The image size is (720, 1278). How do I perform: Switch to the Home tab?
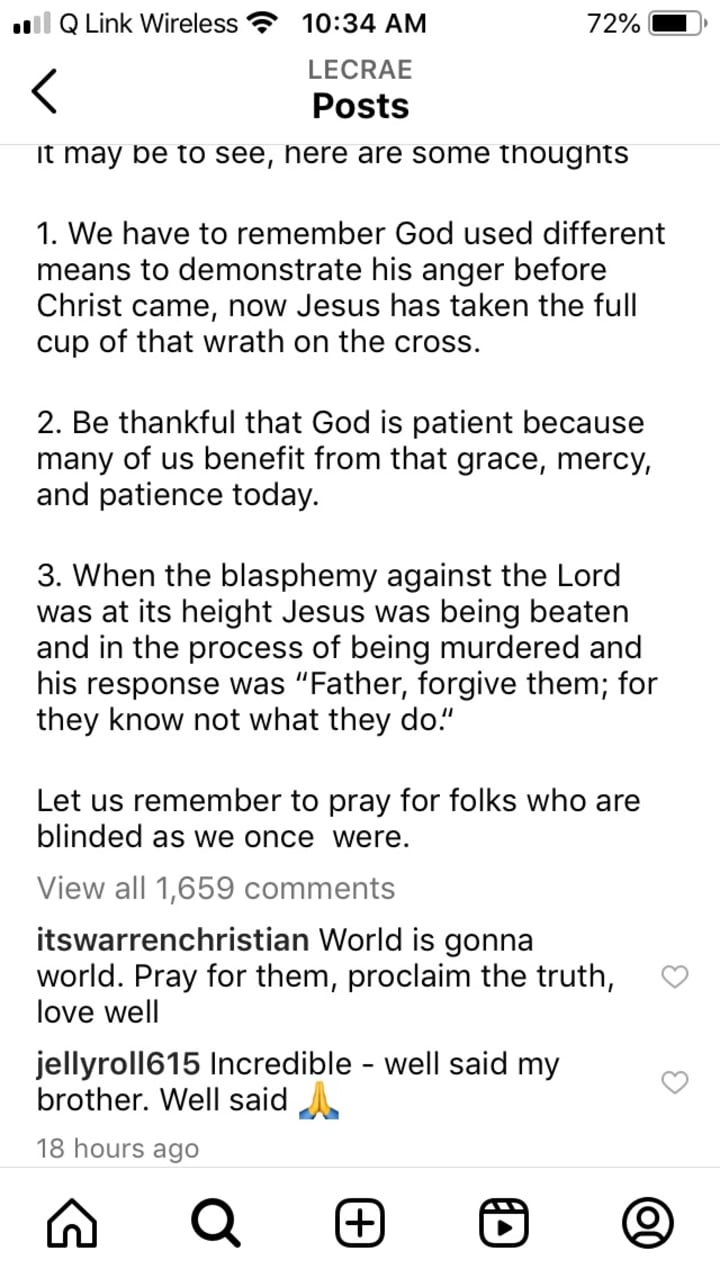[x=73, y=1223]
